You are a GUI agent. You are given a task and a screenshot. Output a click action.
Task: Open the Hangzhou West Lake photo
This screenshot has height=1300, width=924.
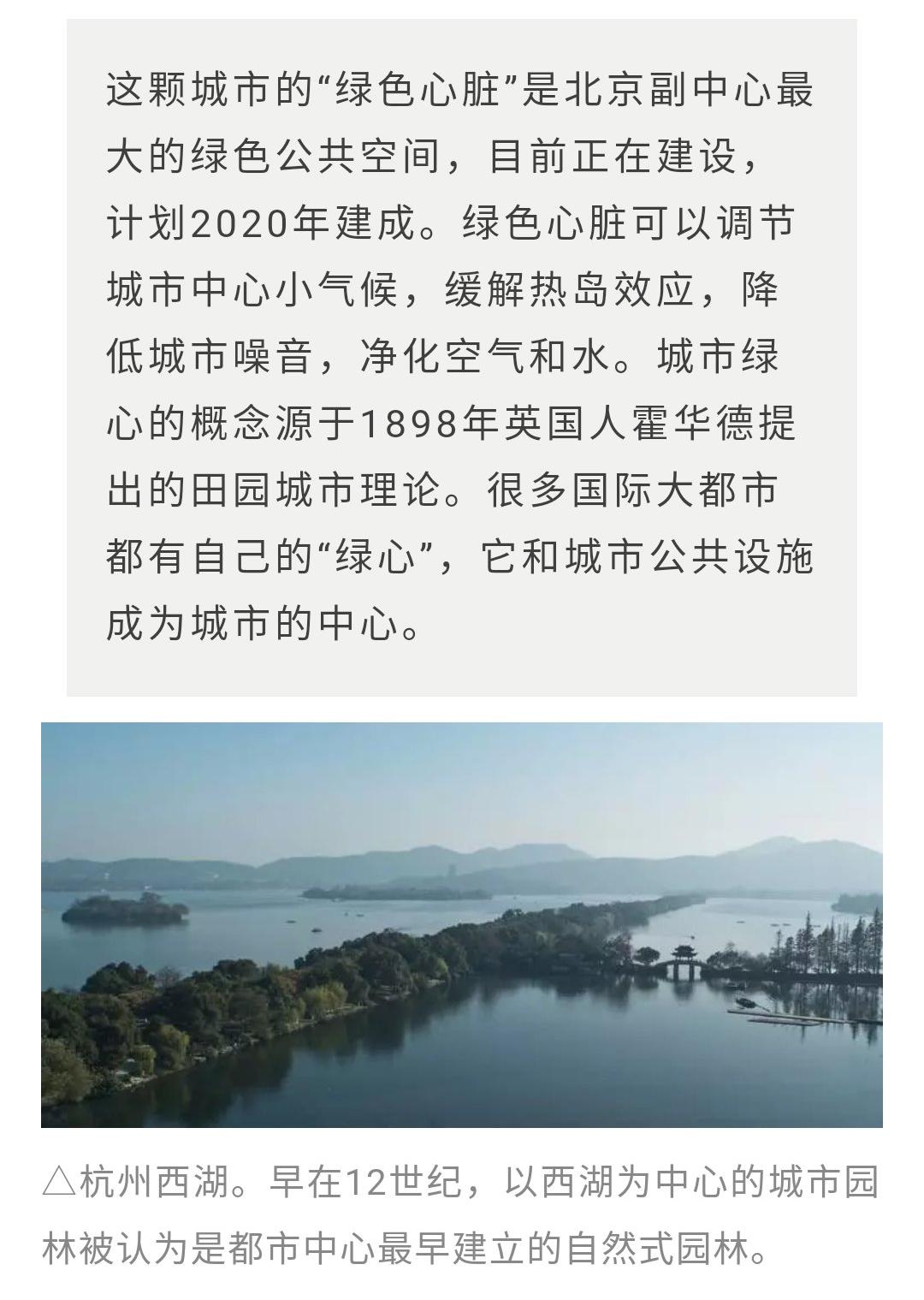point(462,924)
